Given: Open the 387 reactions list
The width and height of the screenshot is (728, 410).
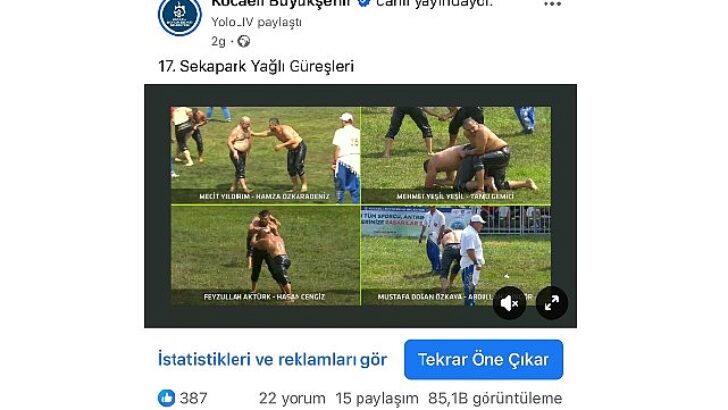Looking at the screenshot, I should [182, 398].
